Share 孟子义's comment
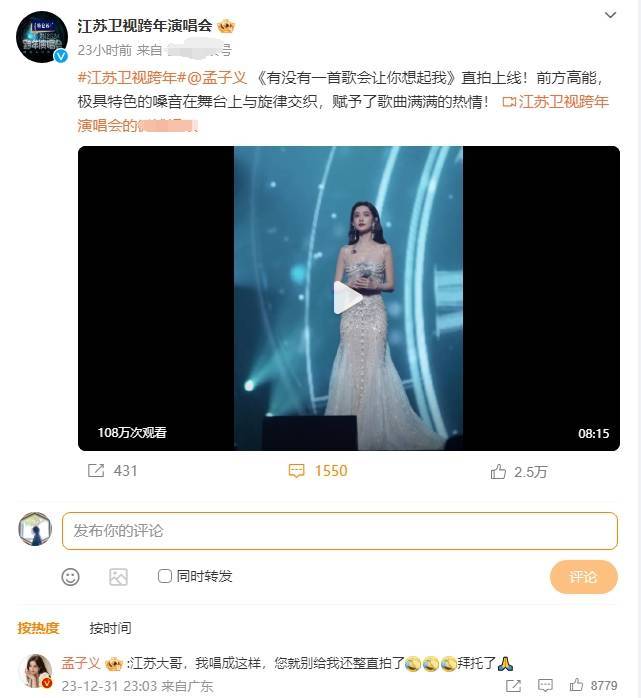641x698 pixels. click(512, 686)
